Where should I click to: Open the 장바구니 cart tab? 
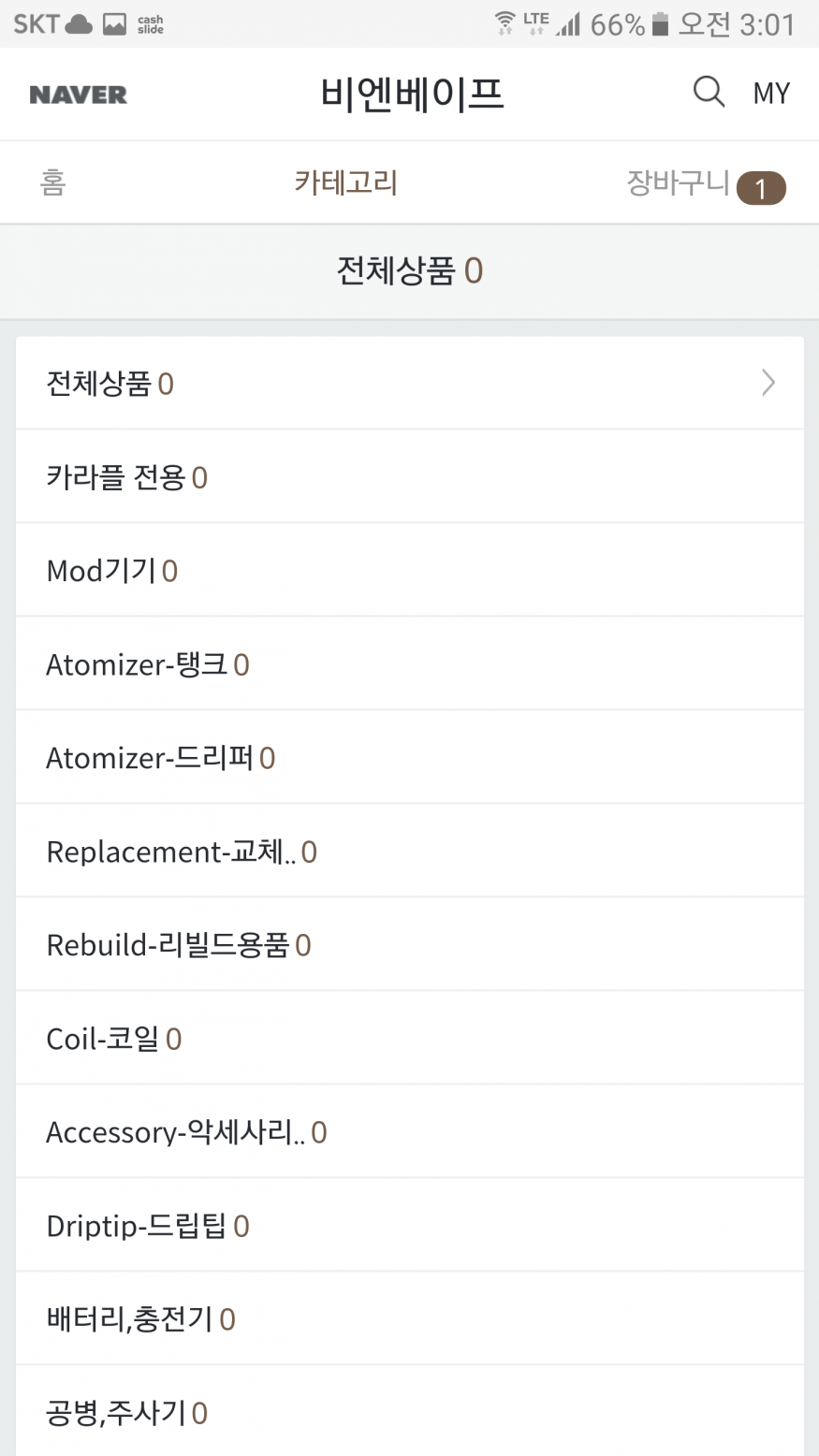(705, 184)
